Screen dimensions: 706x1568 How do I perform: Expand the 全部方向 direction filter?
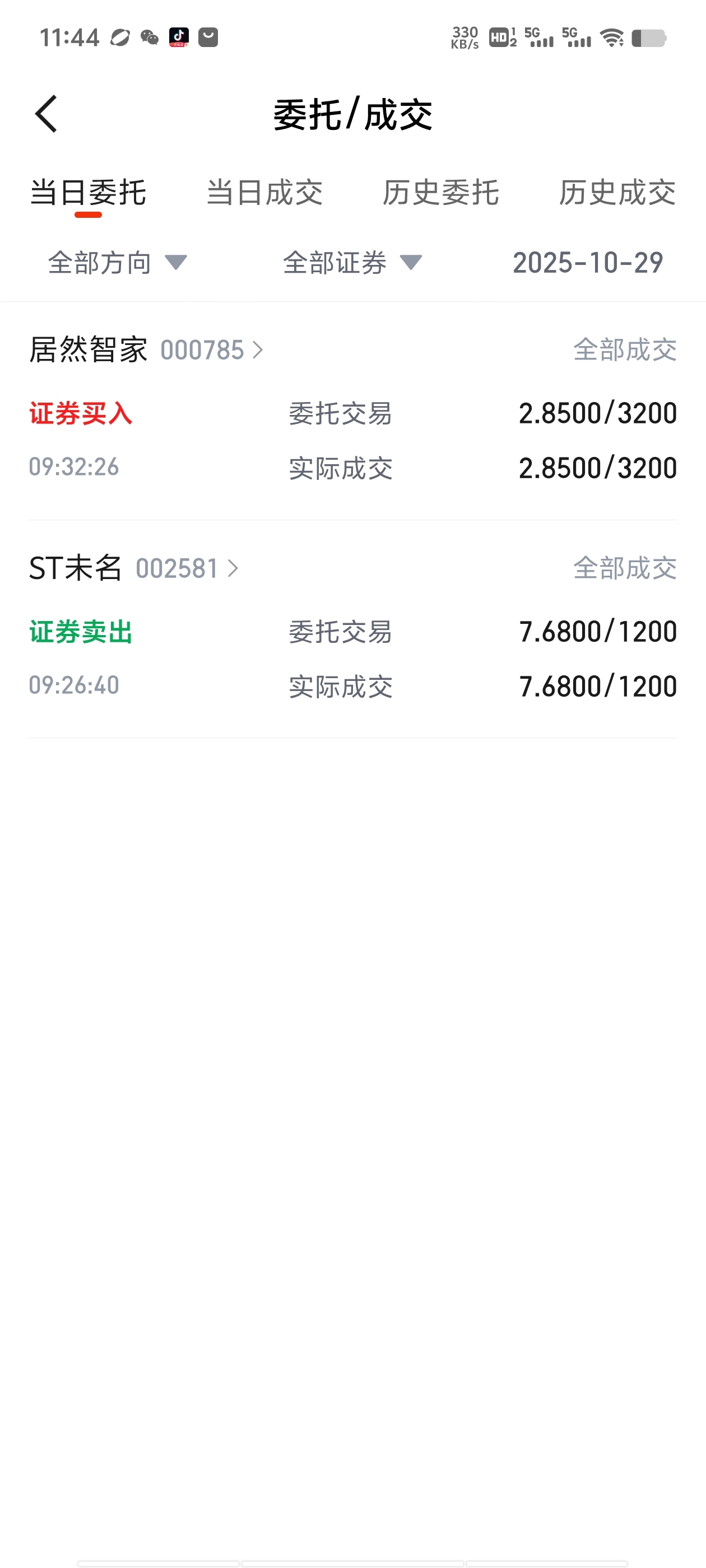(x=117, y=263)
